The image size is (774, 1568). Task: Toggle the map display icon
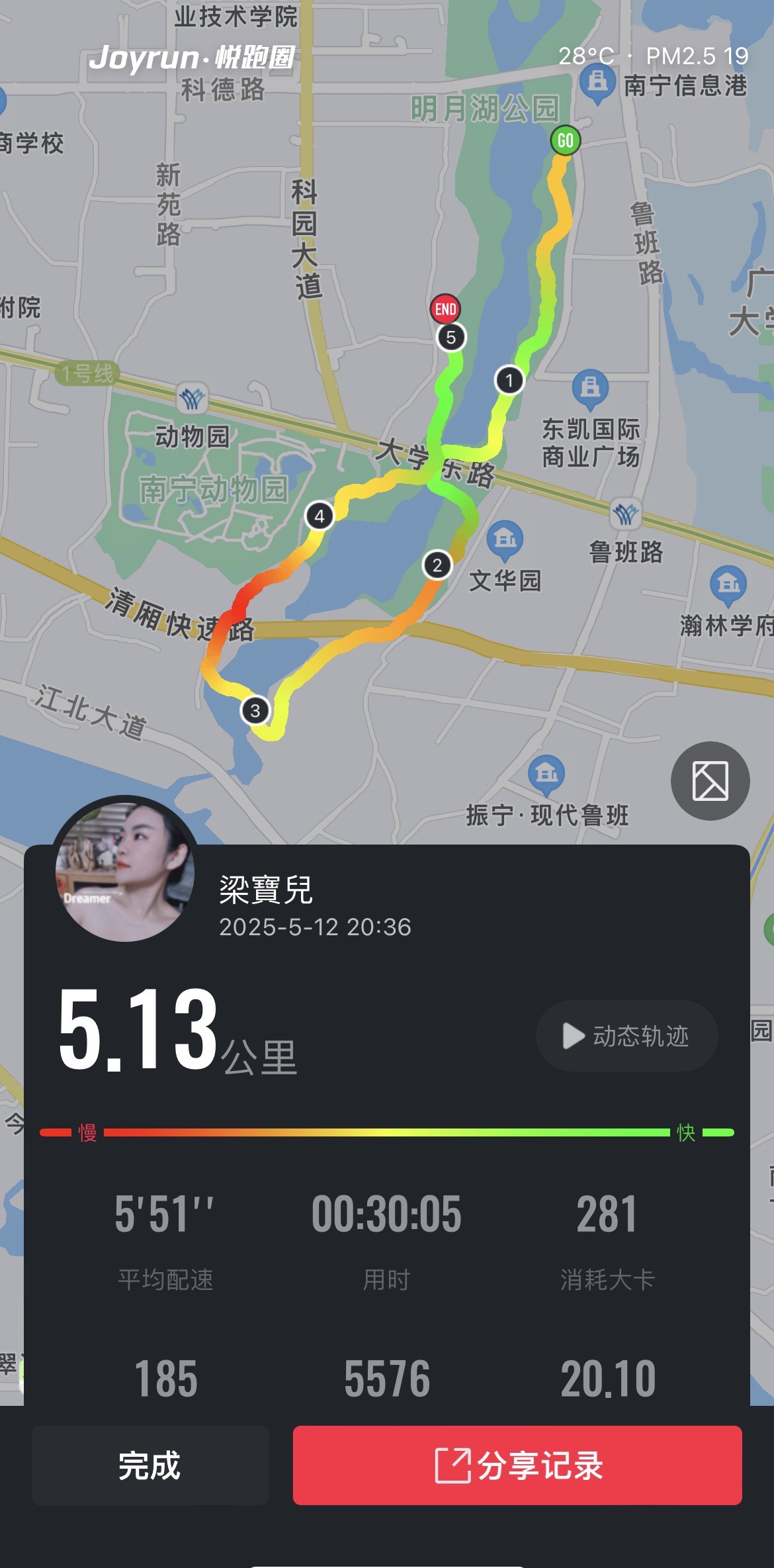(710, 781)
